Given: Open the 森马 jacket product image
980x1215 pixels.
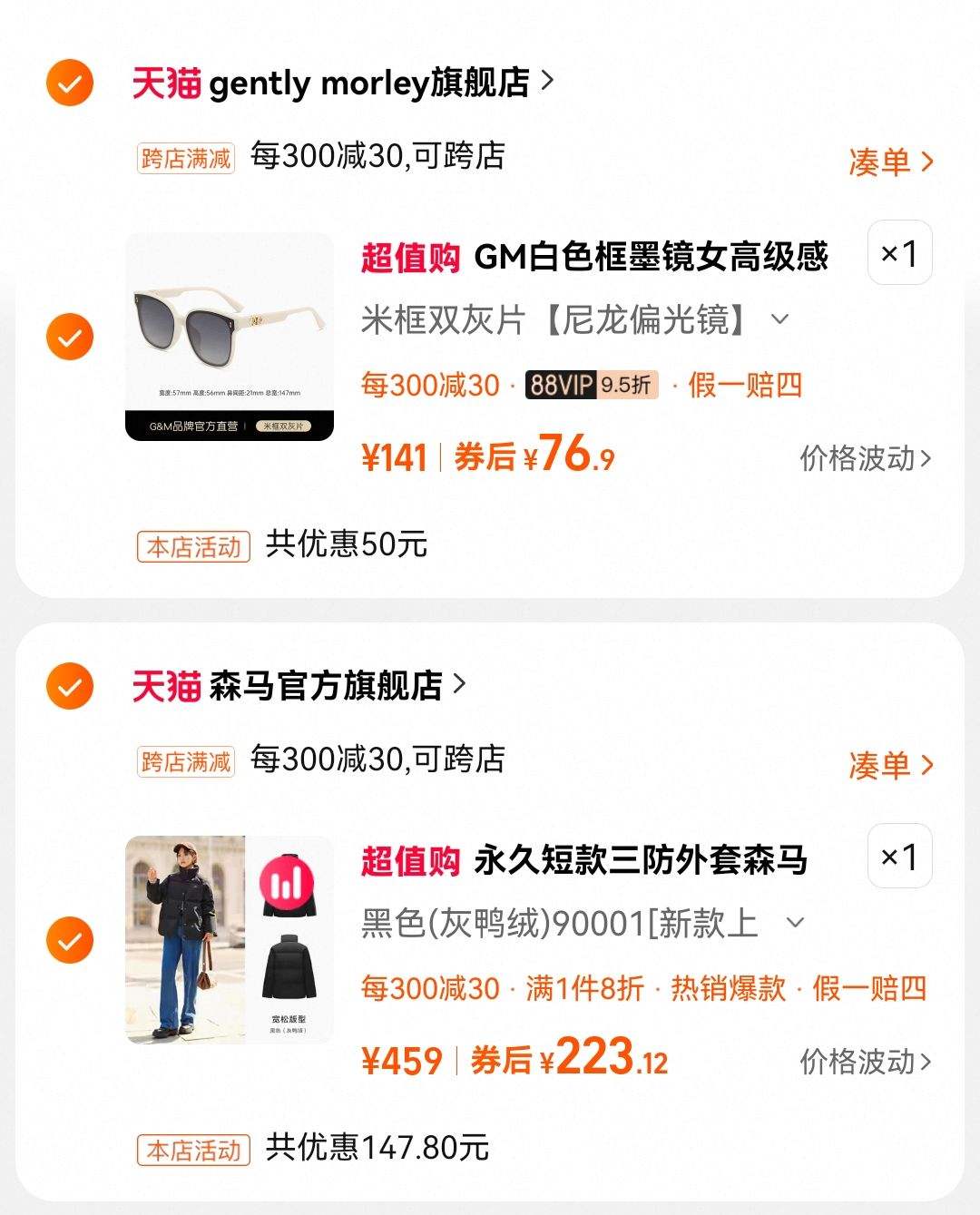Looking at the screenshot, I should [x=230, y=940].
